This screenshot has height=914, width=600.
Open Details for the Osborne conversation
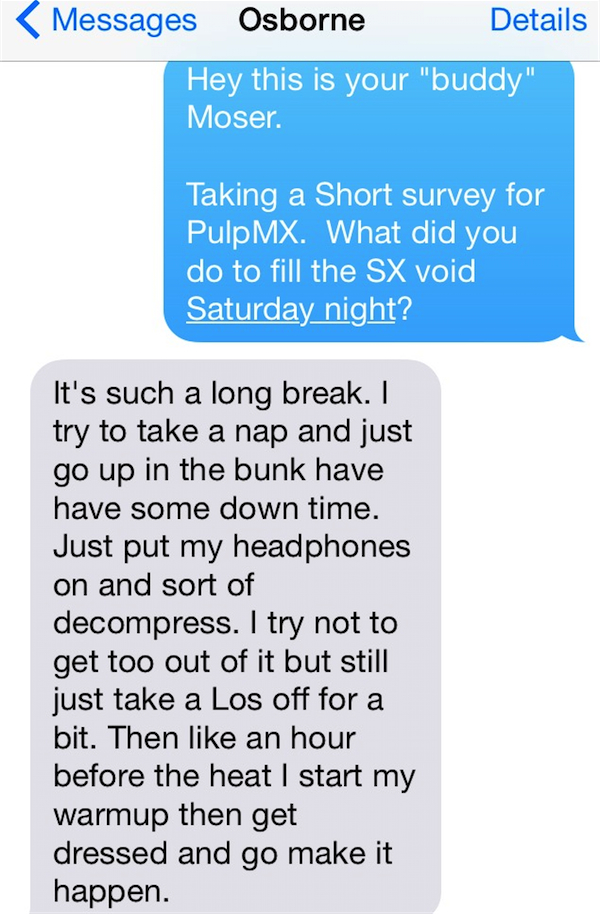[537, 21]
